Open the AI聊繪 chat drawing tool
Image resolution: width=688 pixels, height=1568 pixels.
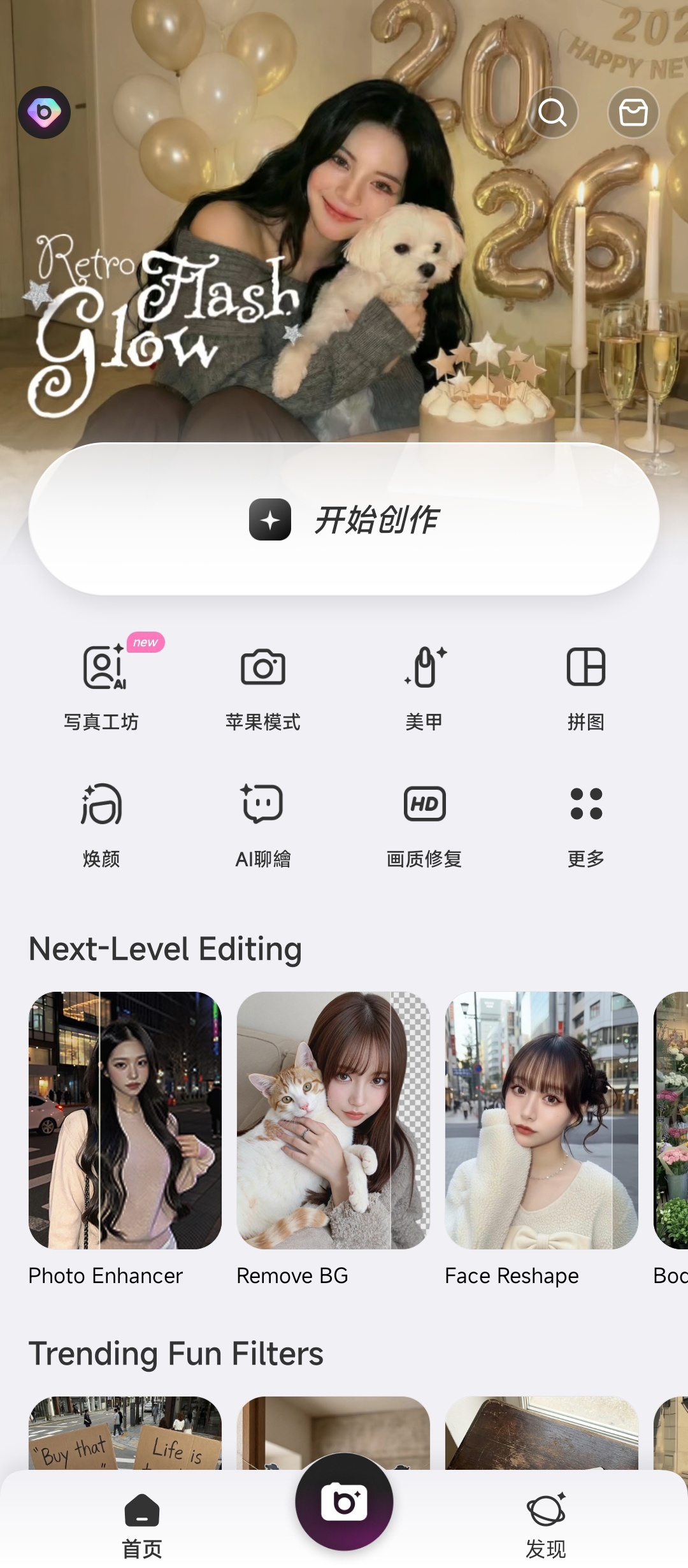[264, 824]
